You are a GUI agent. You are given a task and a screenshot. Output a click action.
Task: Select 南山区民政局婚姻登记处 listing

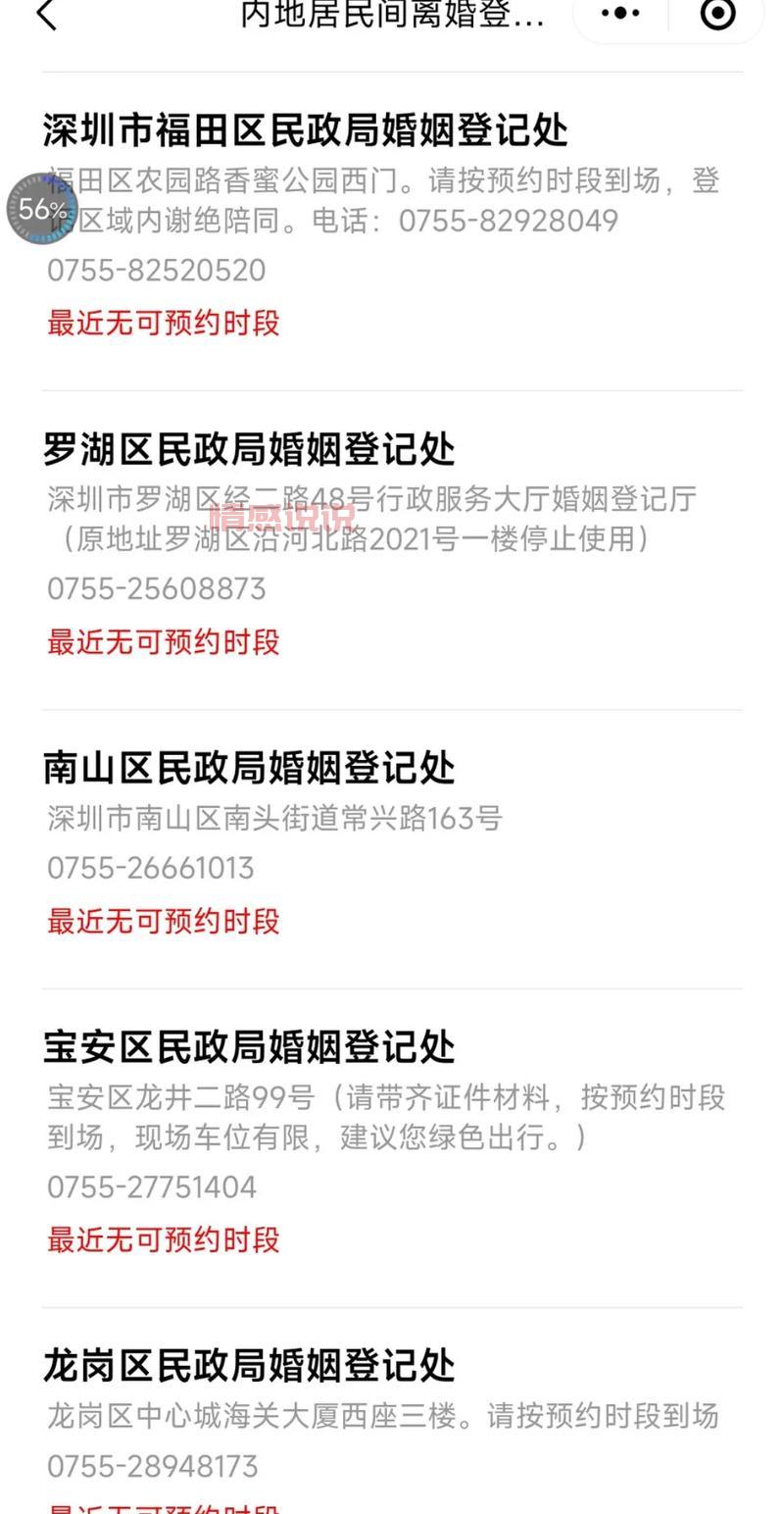[x=251, y=768]
